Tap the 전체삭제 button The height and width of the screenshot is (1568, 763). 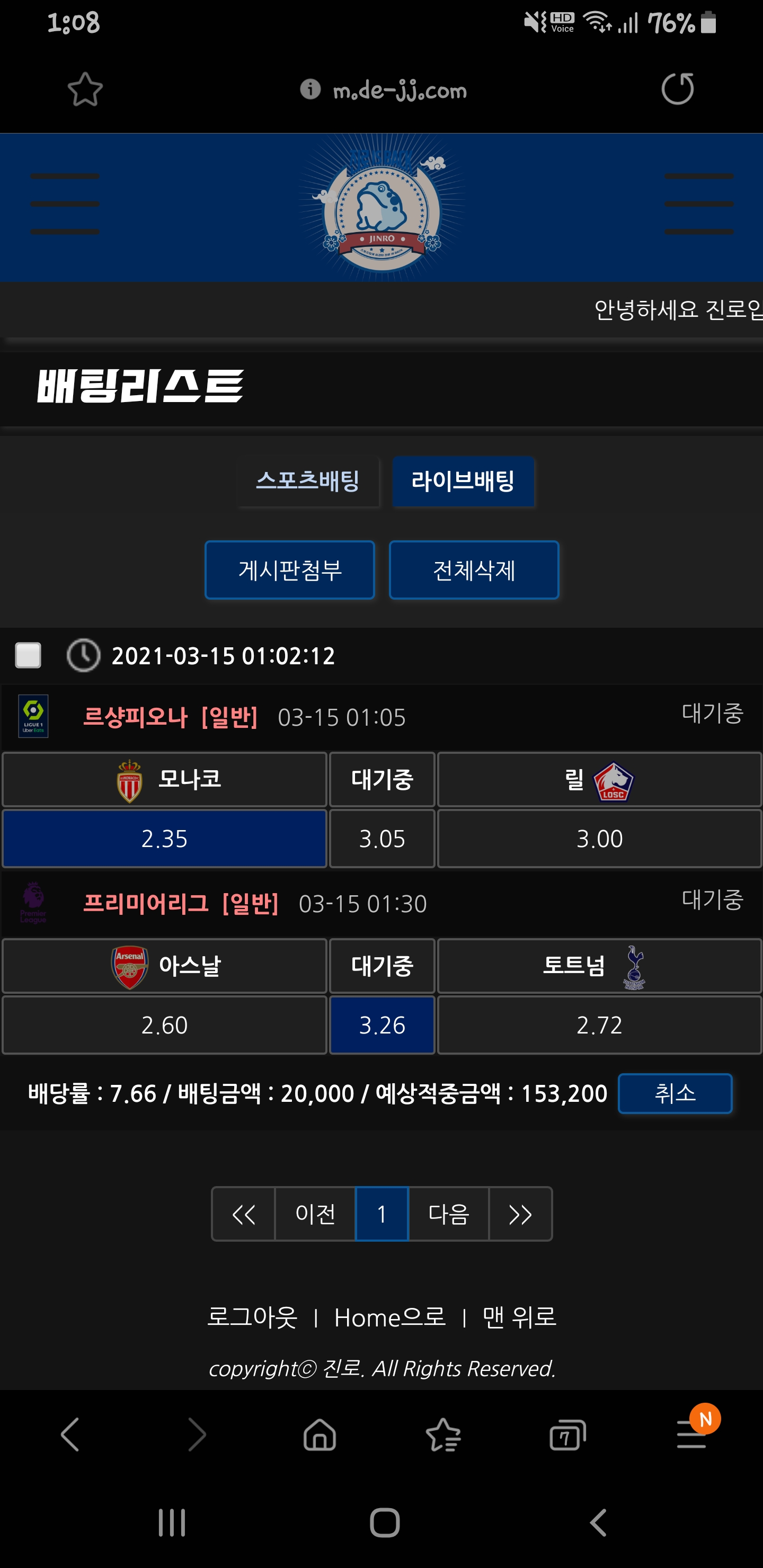[474, 570]
